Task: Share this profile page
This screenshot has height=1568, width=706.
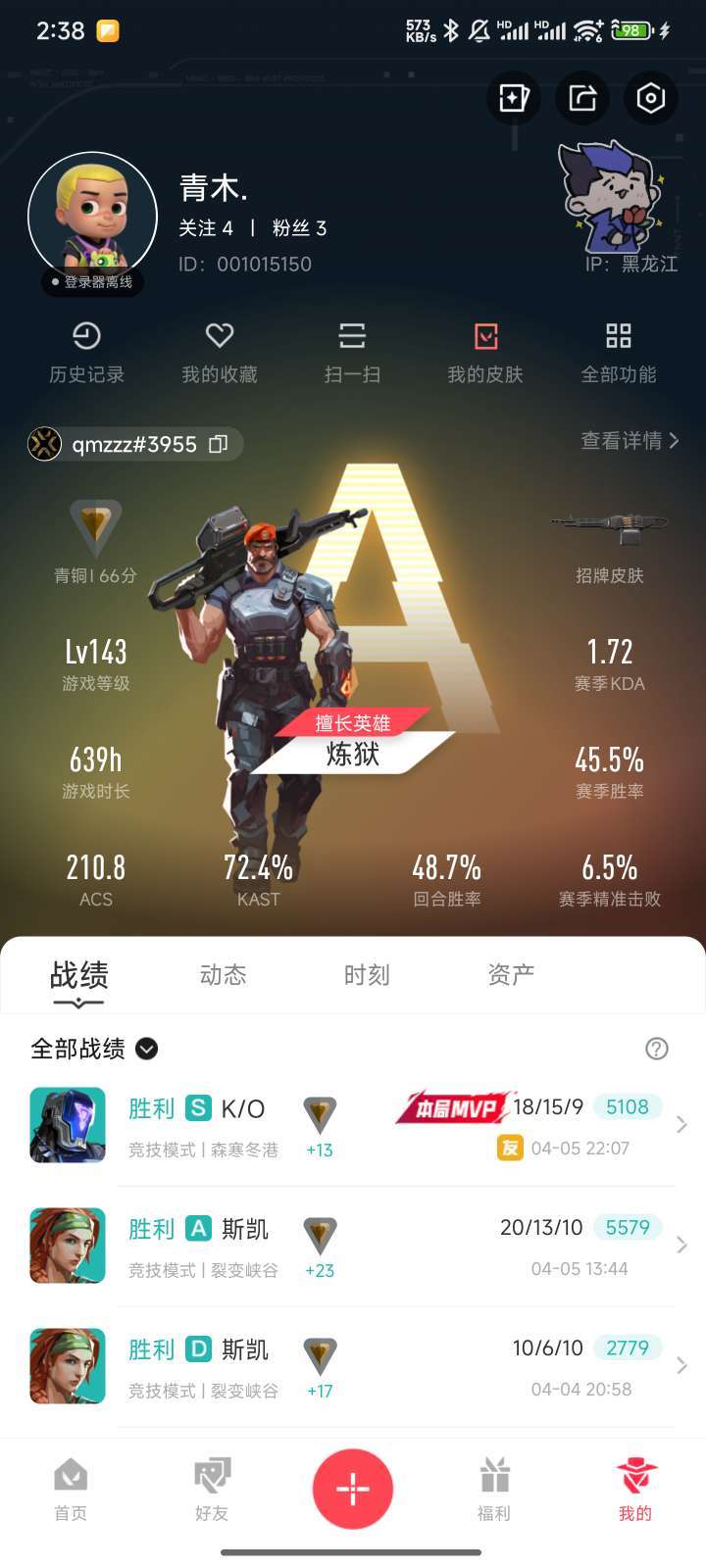Action: (582, 98)
